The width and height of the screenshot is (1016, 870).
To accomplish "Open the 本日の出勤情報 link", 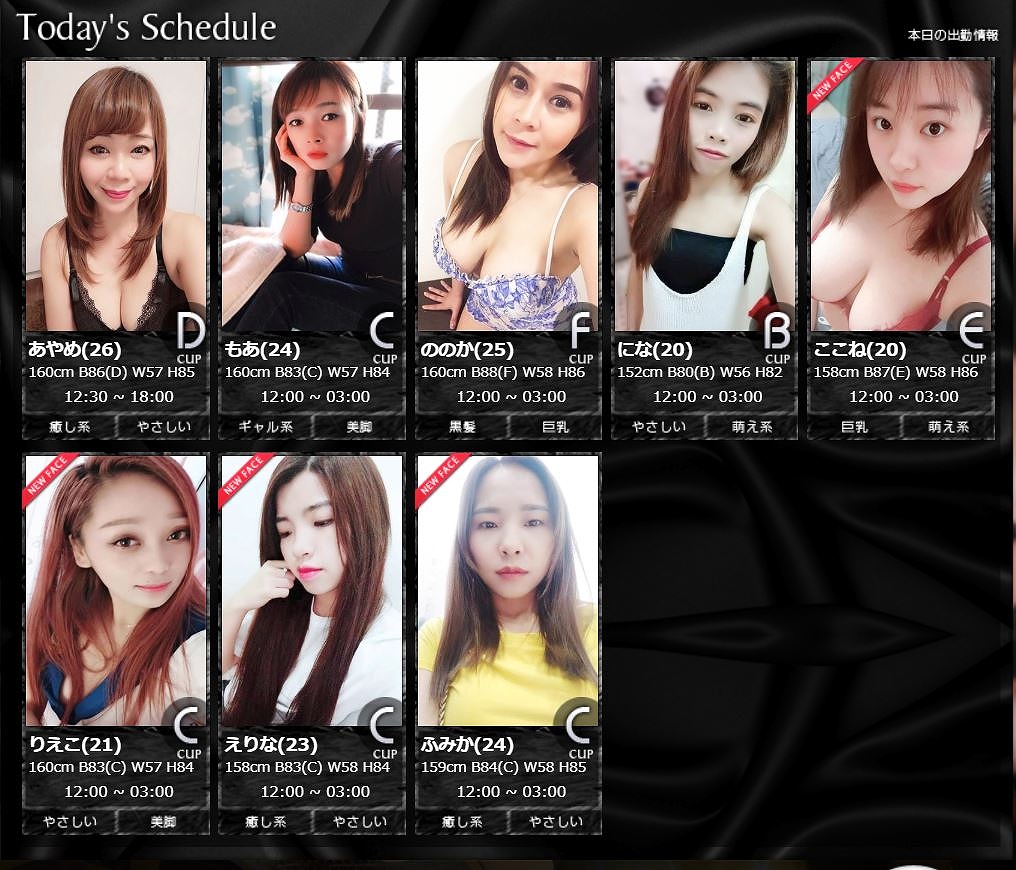I will pos(952,35).
